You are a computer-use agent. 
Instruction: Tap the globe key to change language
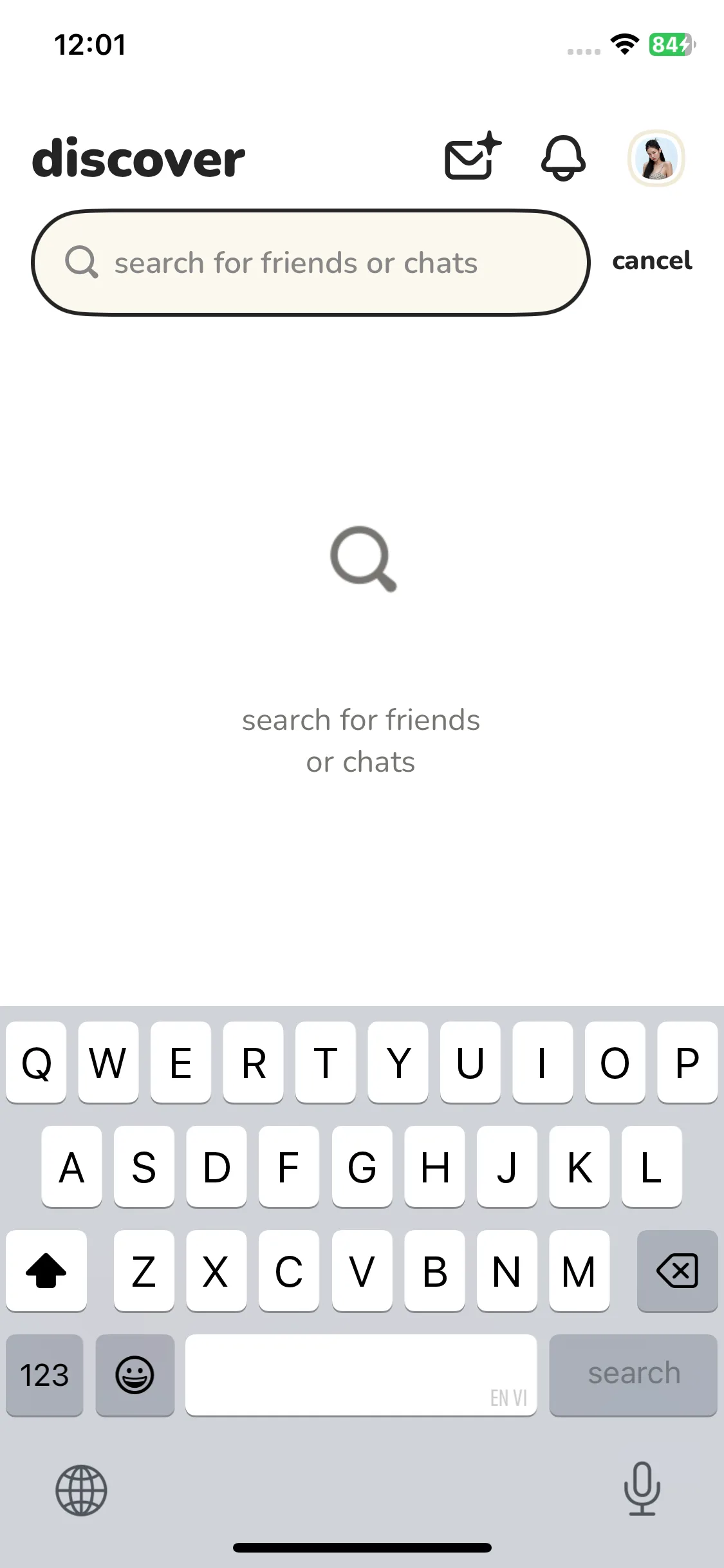point(81,1489)
